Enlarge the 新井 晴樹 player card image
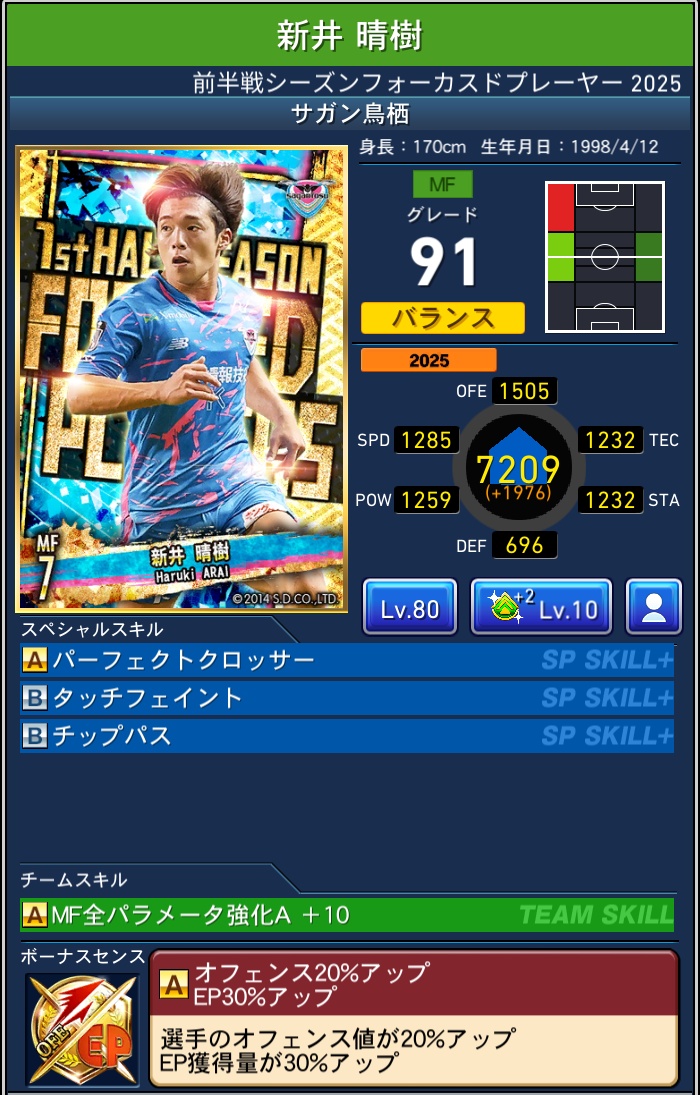This screenshot has height=1095, width=700. coord(181,379)
